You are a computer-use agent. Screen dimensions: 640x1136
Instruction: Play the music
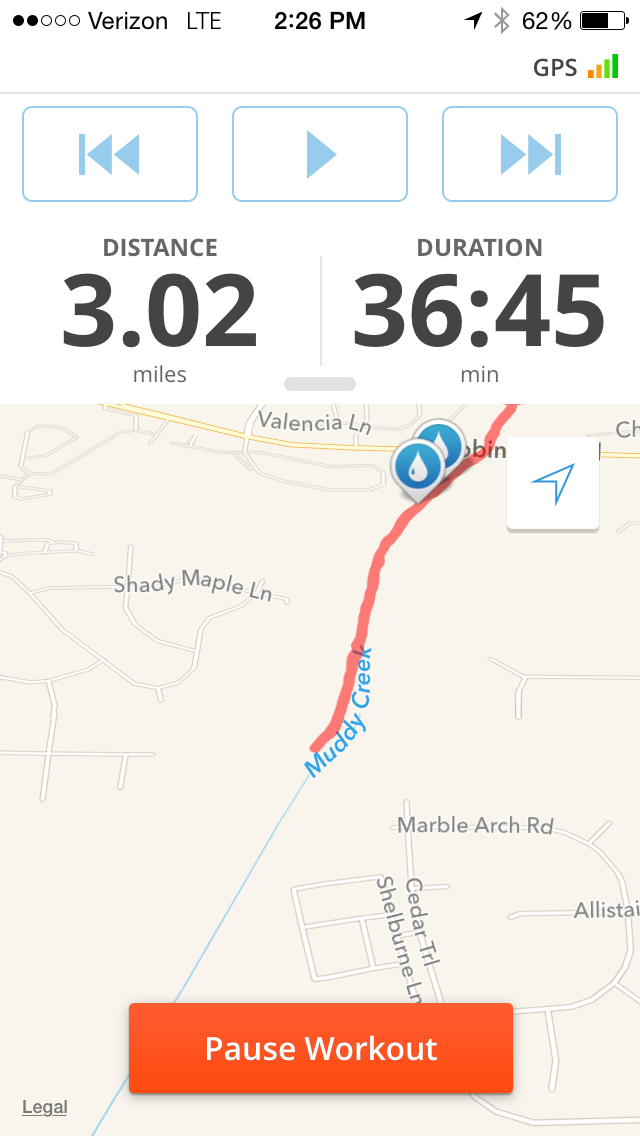(x=320, y=155)
